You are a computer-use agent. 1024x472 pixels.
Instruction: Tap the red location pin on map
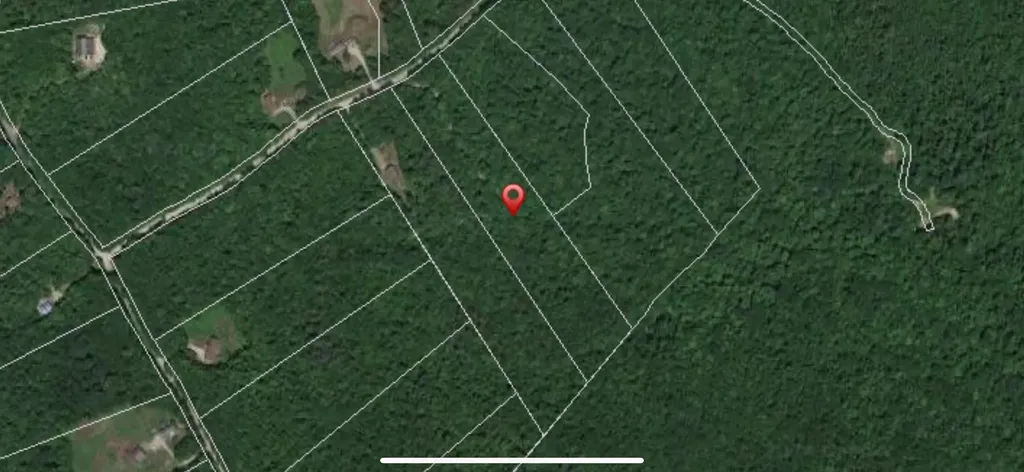point(513,197)
